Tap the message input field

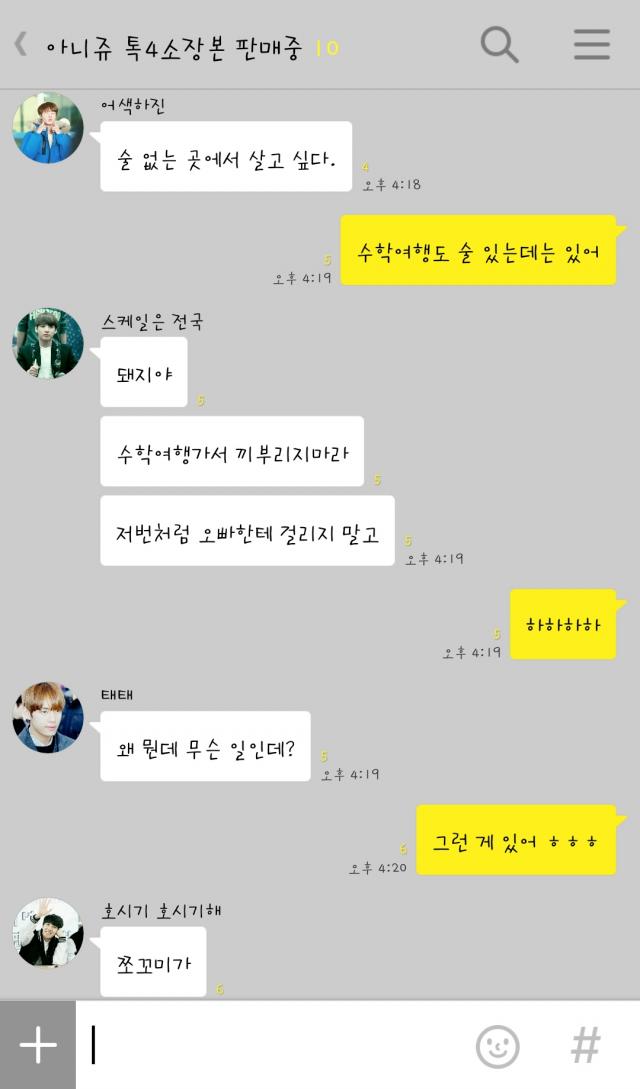click(270, 1045)
